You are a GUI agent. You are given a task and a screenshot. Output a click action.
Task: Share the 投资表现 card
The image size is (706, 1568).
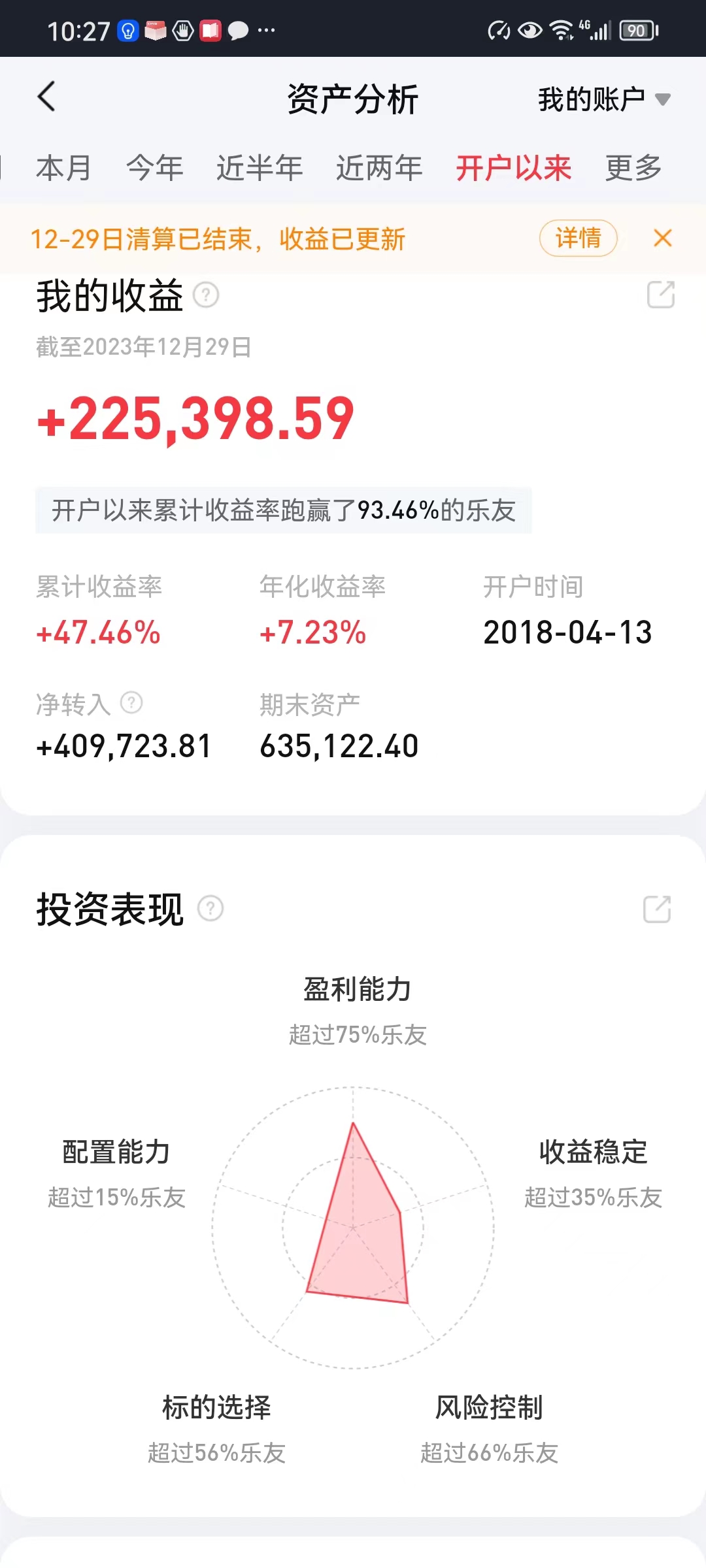click(x=657, y=909)
